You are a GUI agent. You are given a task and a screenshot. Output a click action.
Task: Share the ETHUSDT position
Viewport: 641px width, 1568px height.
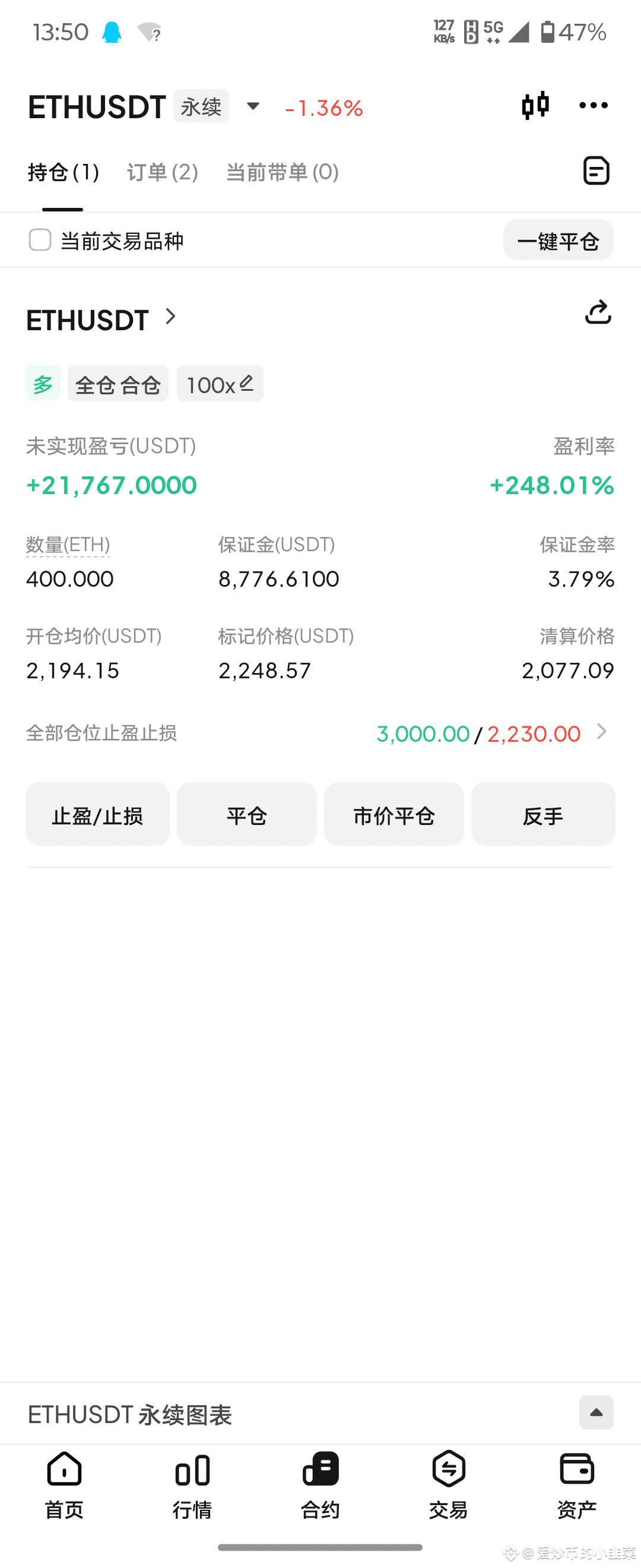click(x=598, y=312)
